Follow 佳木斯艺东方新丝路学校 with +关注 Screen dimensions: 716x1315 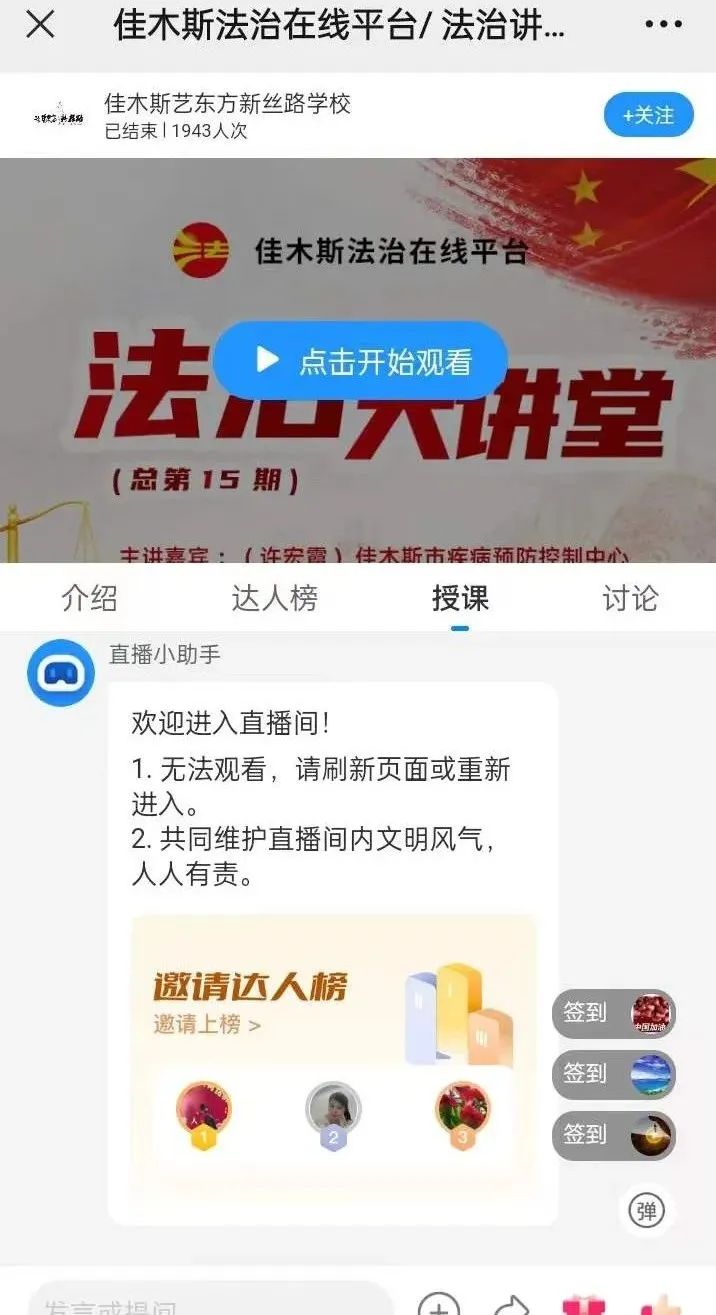coord(648,116)
